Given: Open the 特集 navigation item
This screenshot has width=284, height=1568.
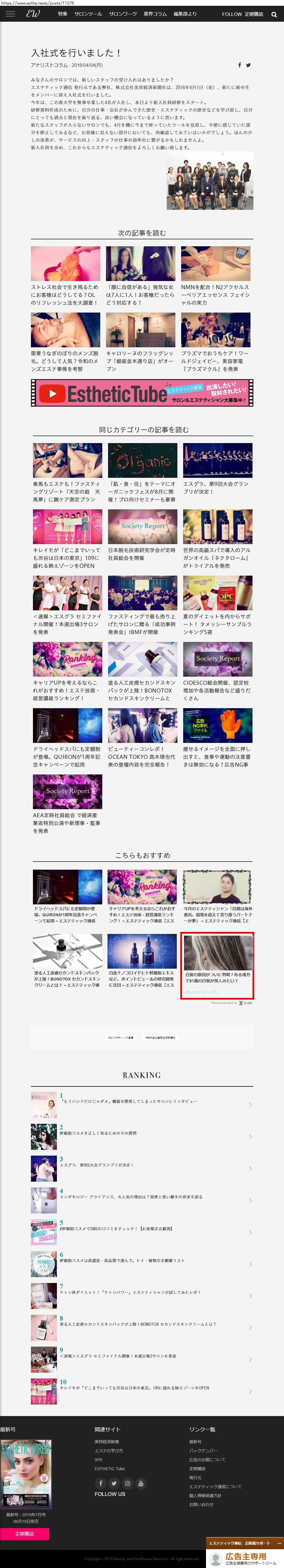Looking at the screenshot, I should [63, 14].
